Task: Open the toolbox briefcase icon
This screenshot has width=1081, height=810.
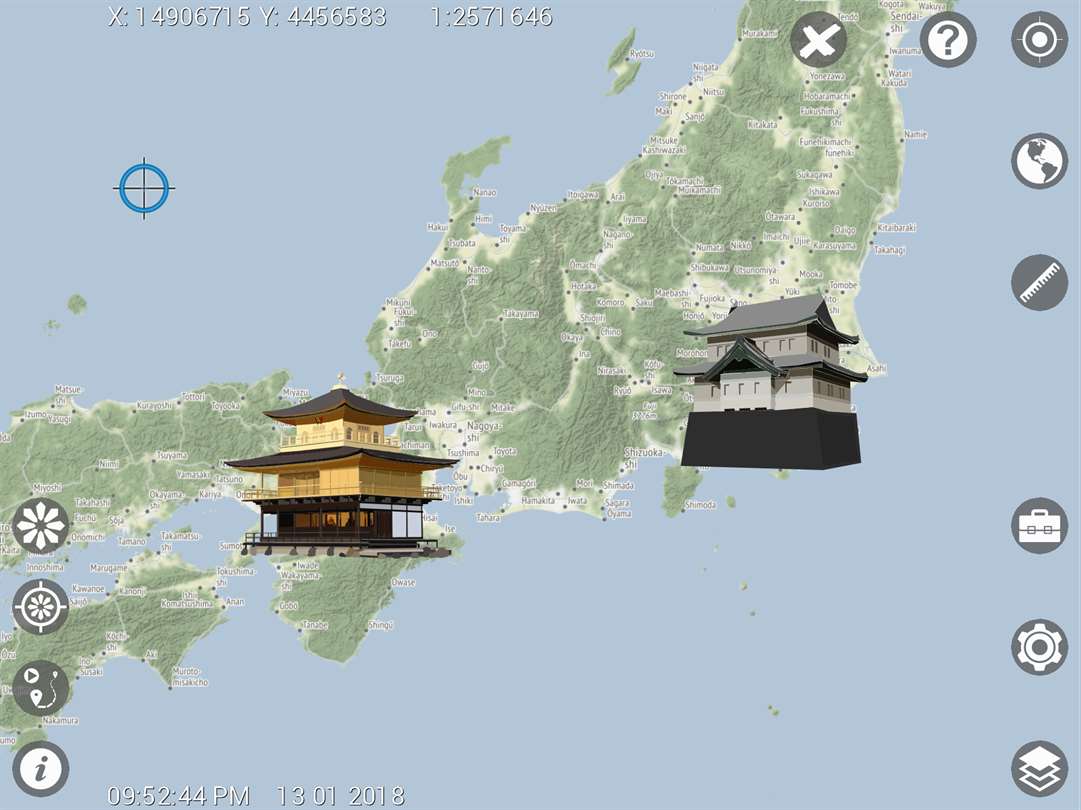Action: [1039, 525]
